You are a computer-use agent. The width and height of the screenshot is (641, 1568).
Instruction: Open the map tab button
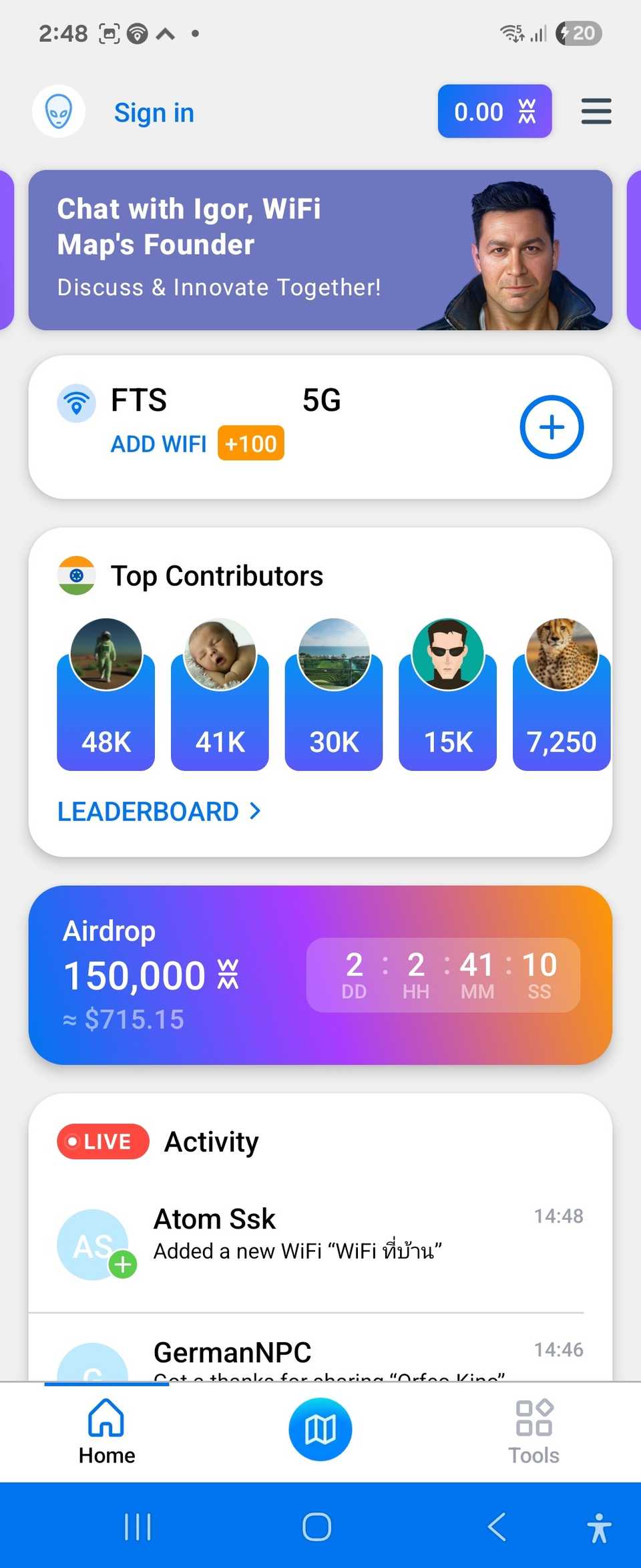(320, 1430)
